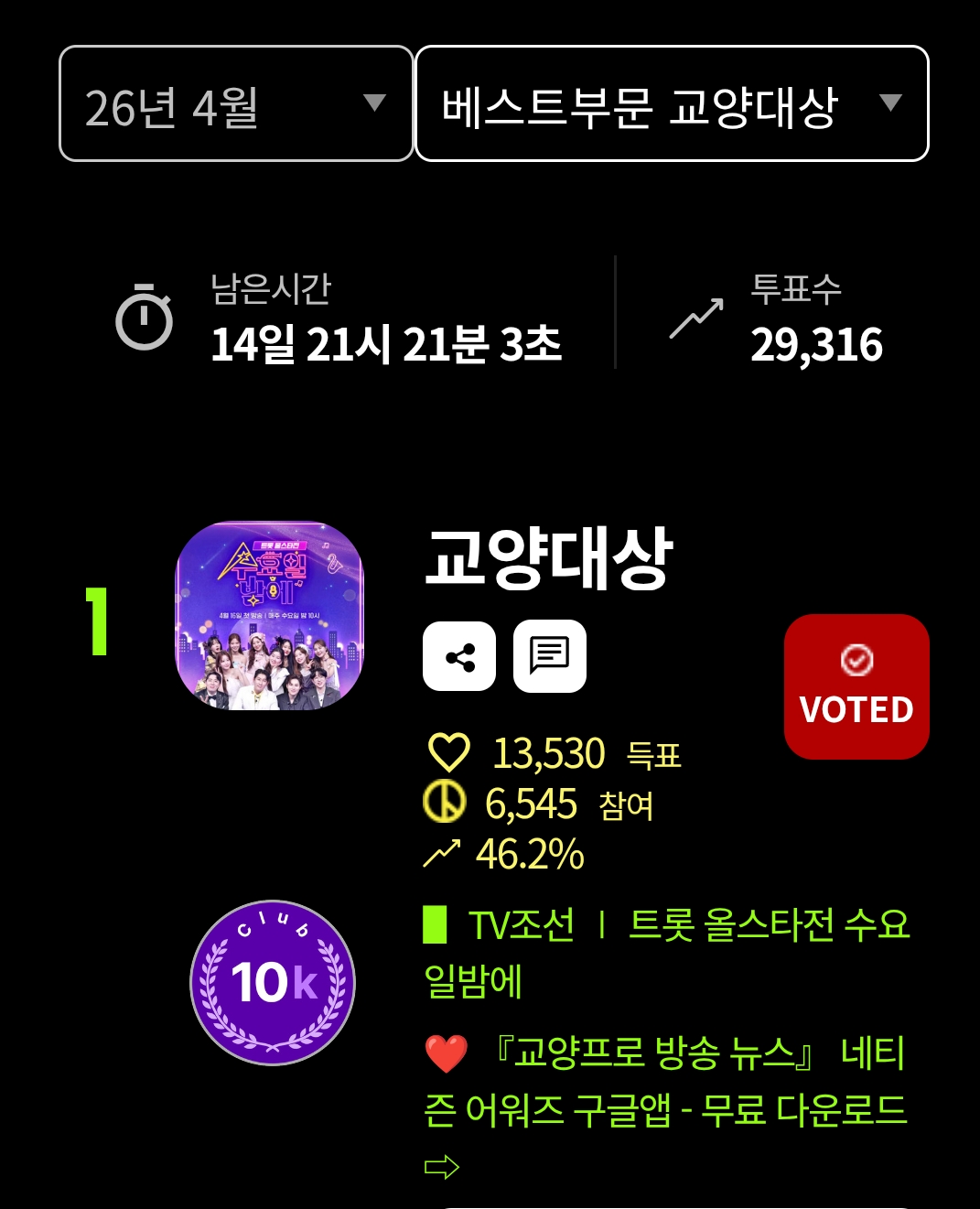Viewport: 980px width, 1209px height.
Task: Tap the red VOTED button
Action: [x=856, y=686]
